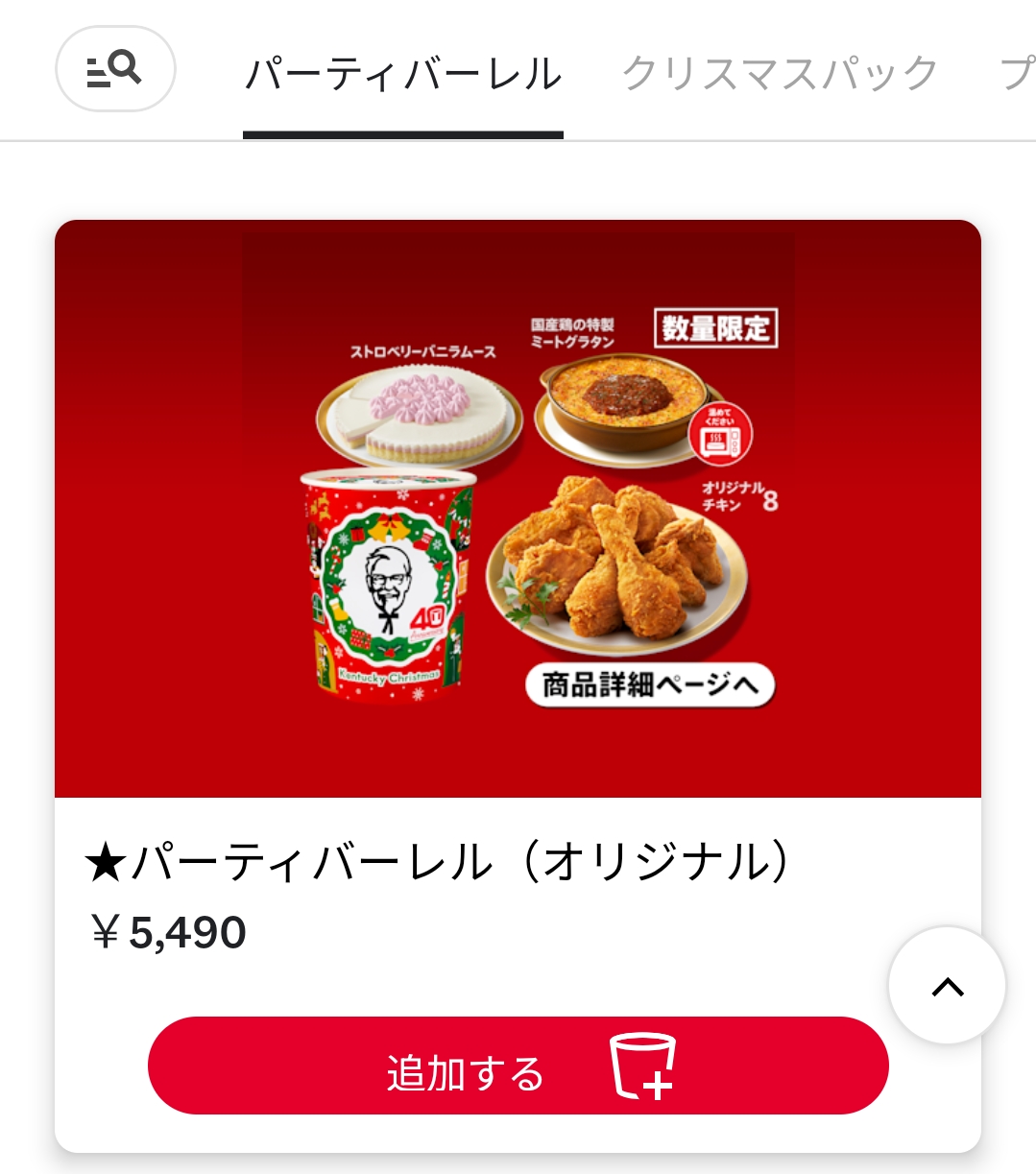Tap 追加する to add the item
1036x1174 pixels.
(x=518, y=1066)
